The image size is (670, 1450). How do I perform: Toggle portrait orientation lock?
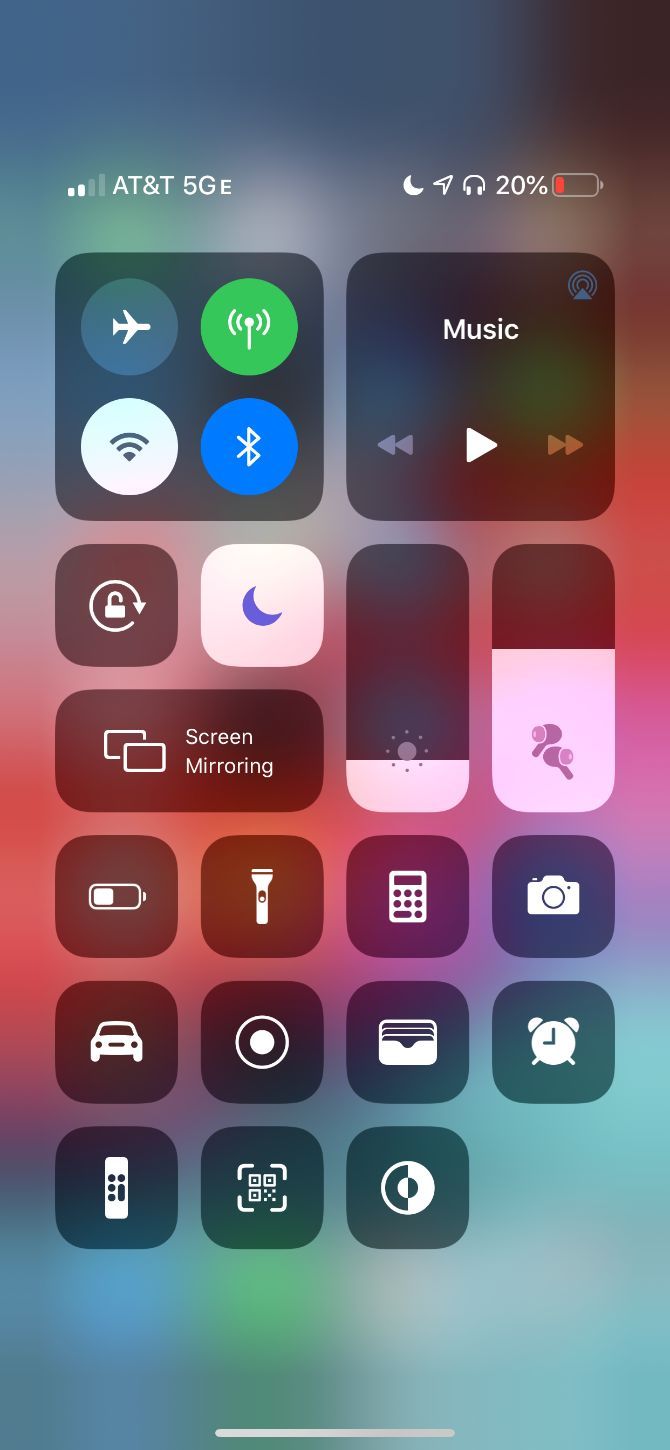(116, 605)
